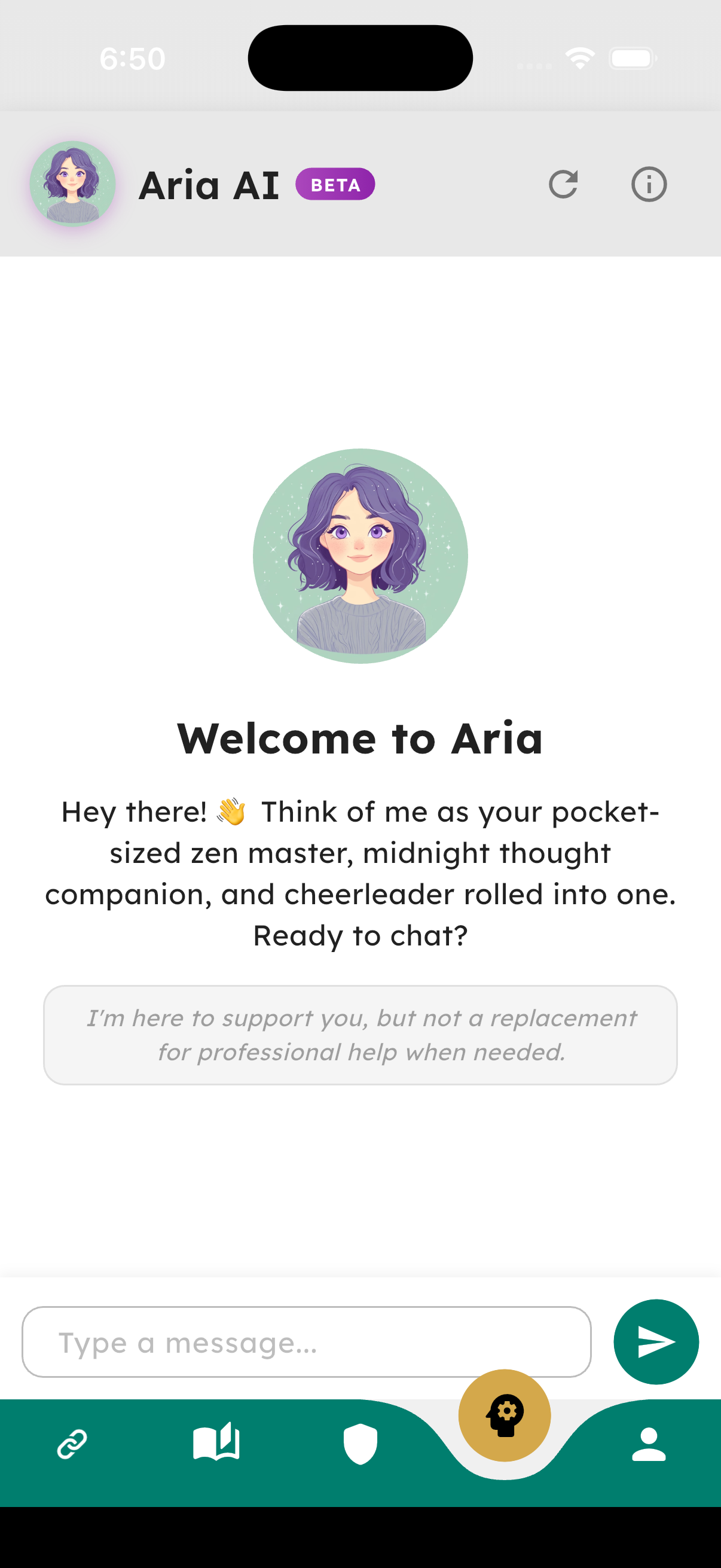721x1568 pixels.
Task: Switch to the shield tab
Action: tap(360, 1444)
